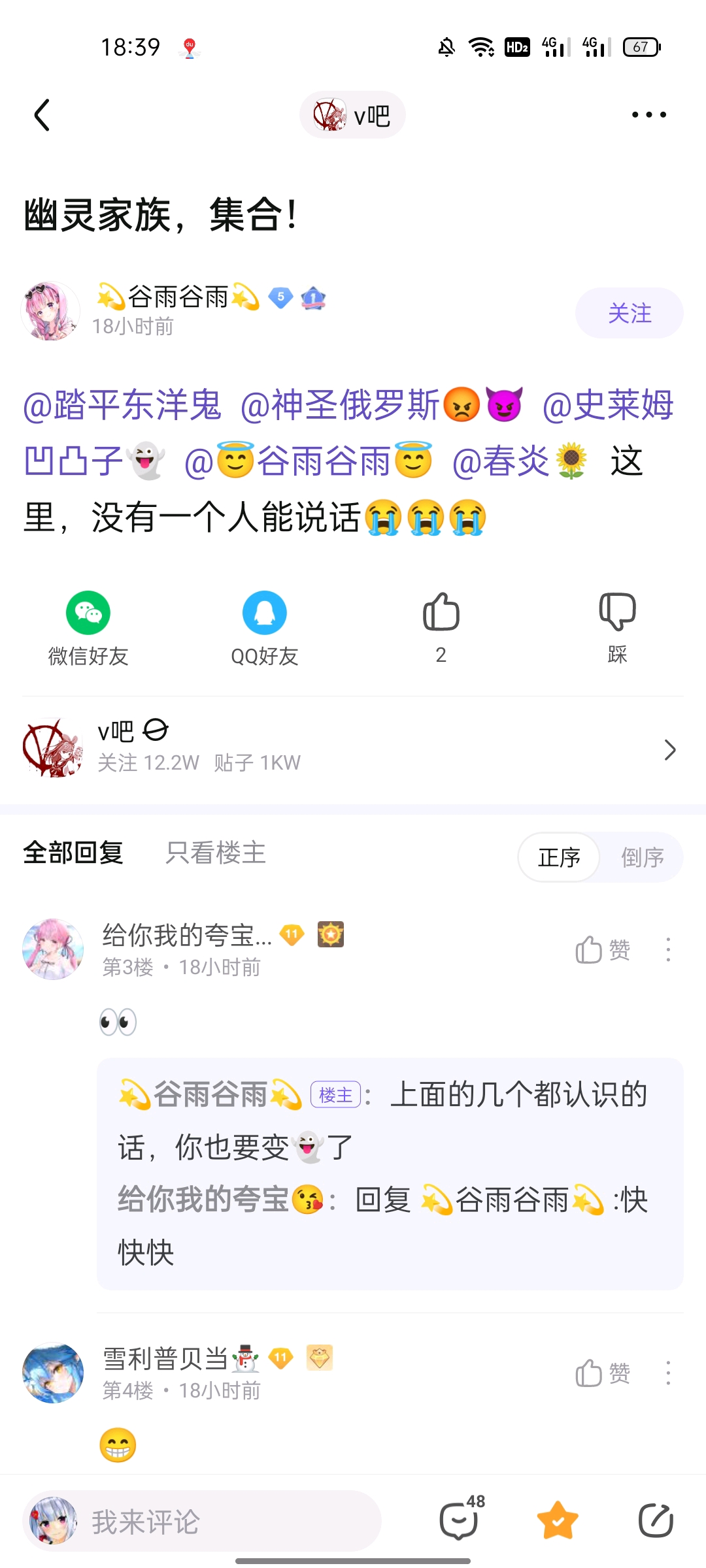Share the post to QQ好友
Screen dimensions: 706x1568
click(265, 627)
